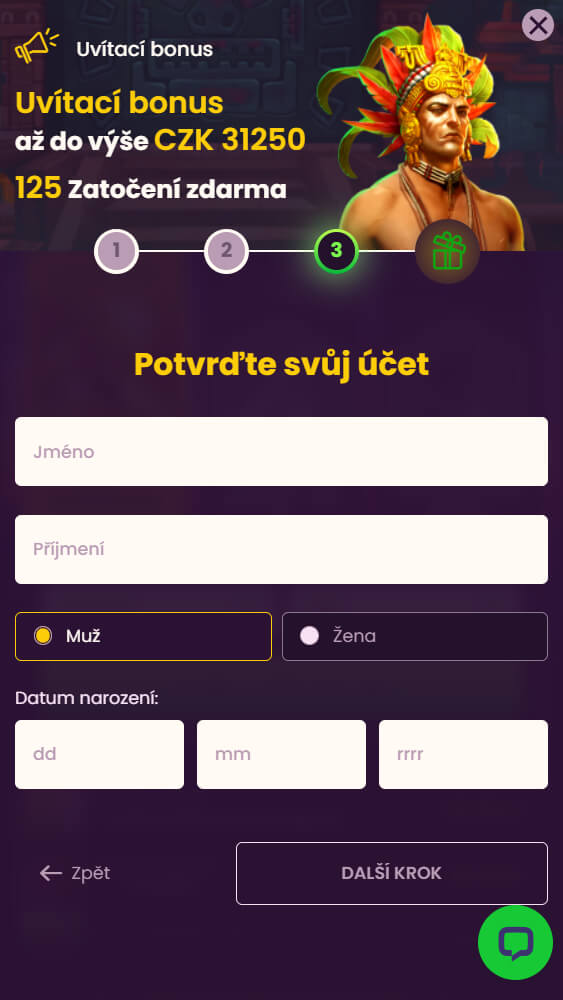Tap the mm month of birth field
Screen dimensions: 563x1000
(x=281, y=754)
